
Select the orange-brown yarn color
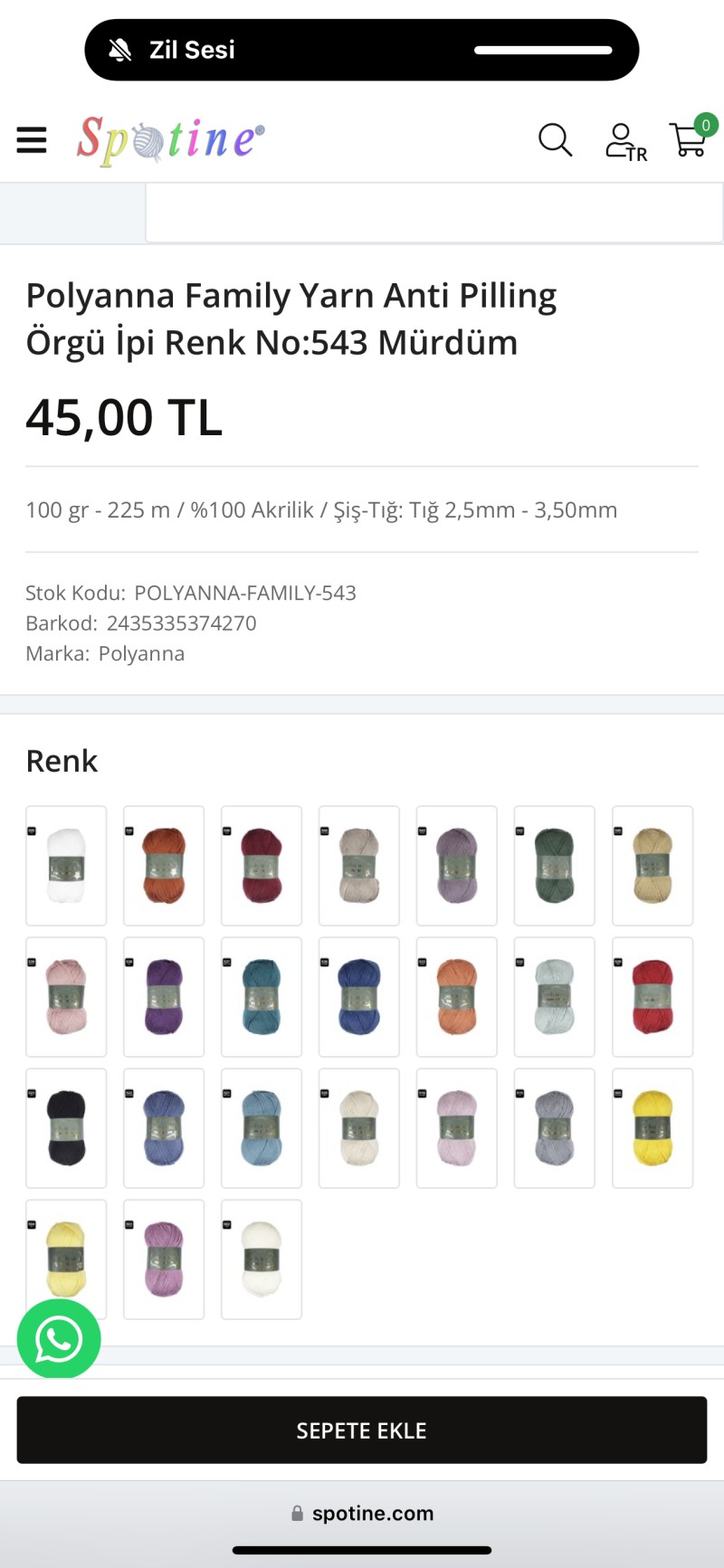tap(164, 866)
